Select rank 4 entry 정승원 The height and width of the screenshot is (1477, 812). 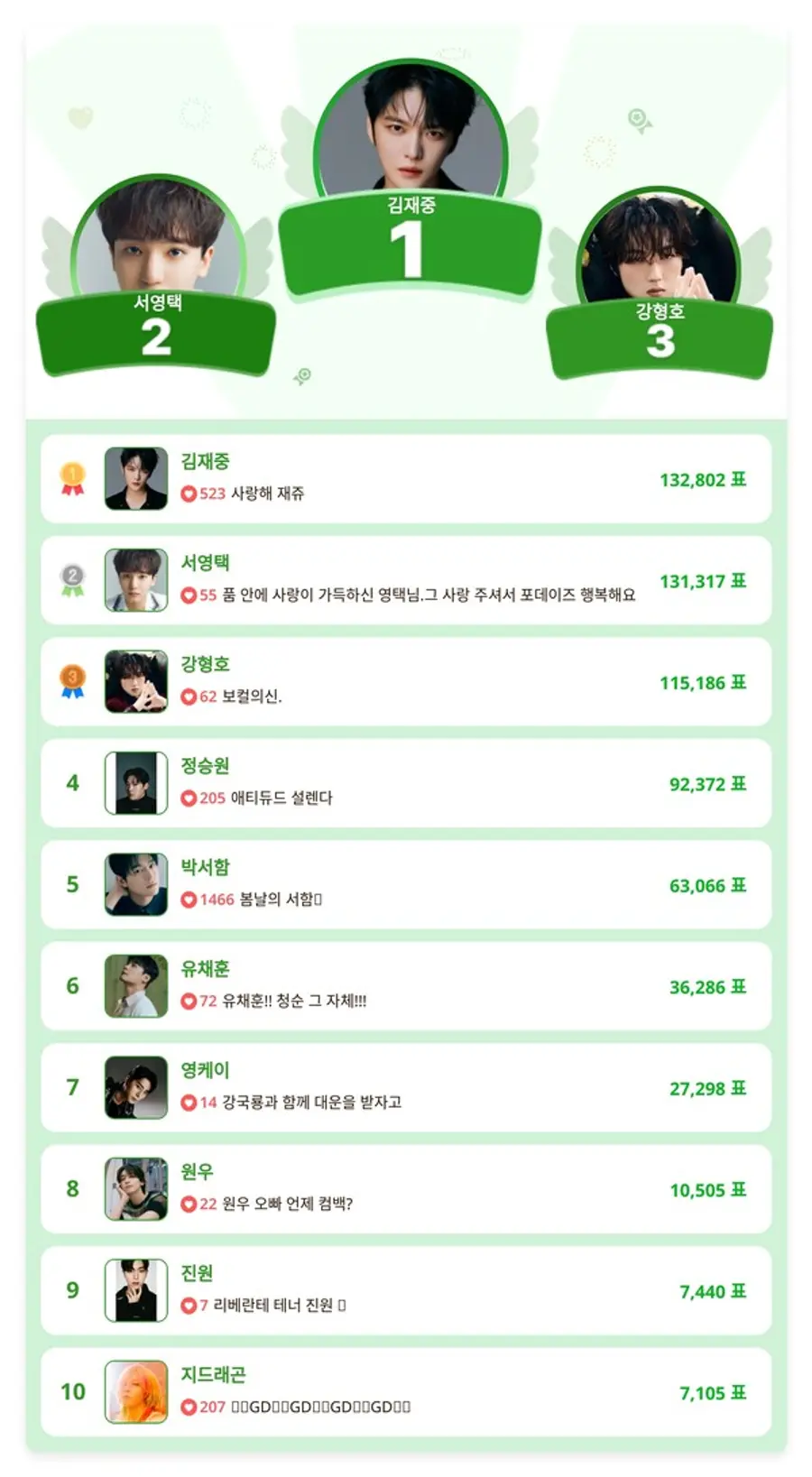(x=205, y=767)
